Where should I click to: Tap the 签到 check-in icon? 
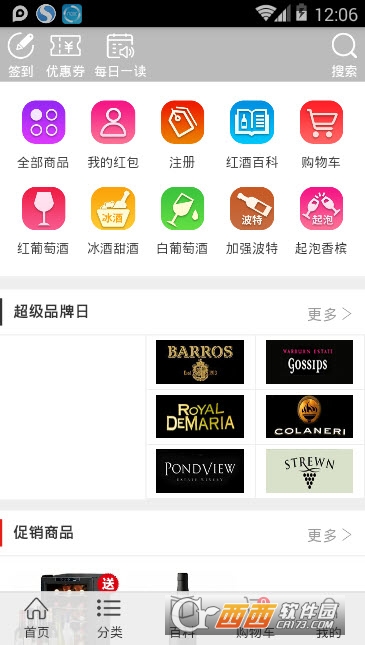click(21, 54)
